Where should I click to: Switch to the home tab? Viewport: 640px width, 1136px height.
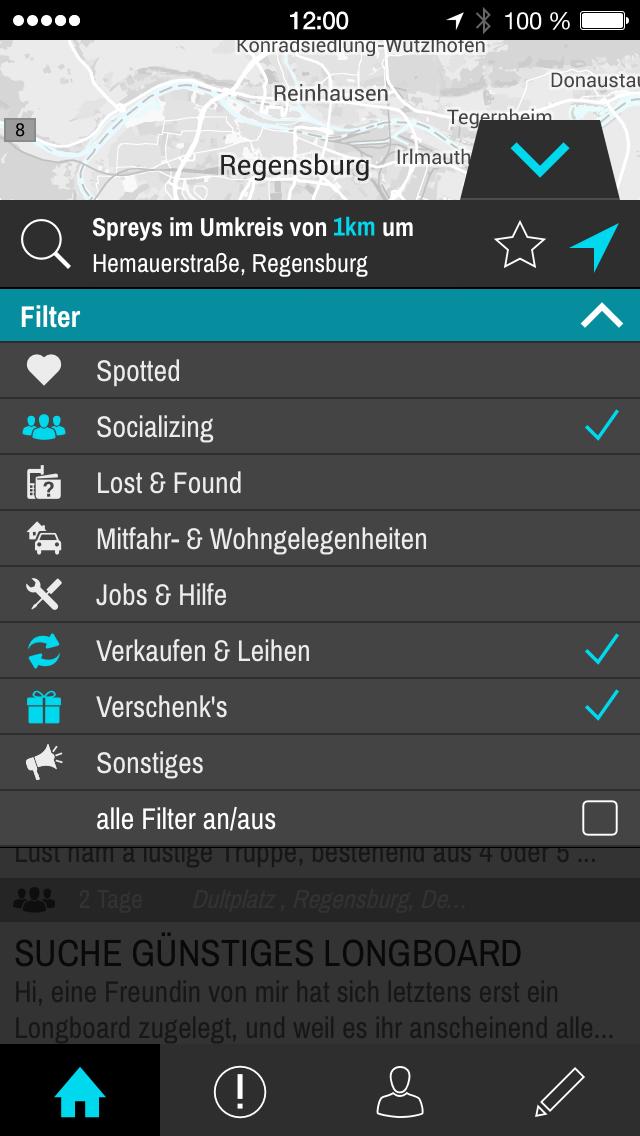pos(80,1091)
